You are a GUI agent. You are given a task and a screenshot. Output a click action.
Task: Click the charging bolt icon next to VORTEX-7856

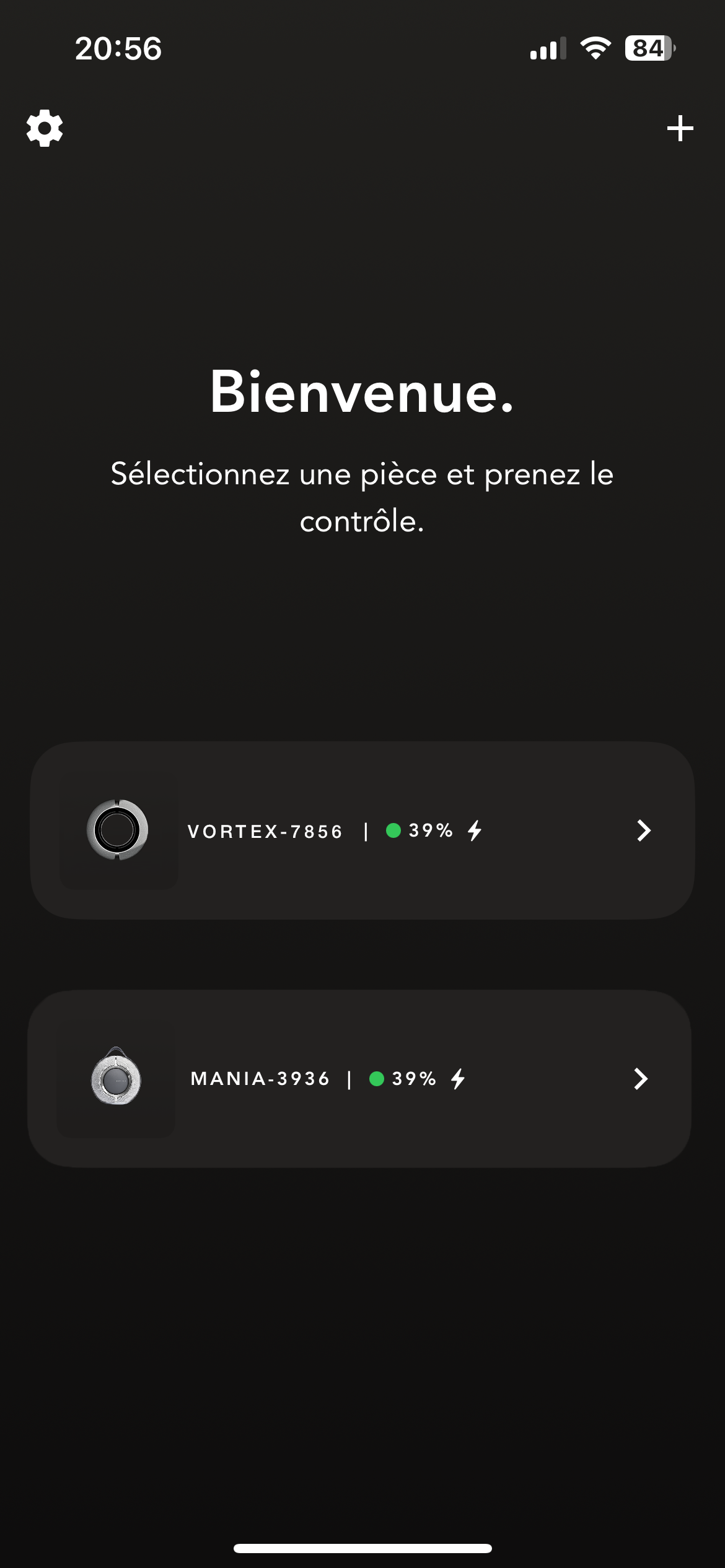pyautogui.click(x=477, y=831)
